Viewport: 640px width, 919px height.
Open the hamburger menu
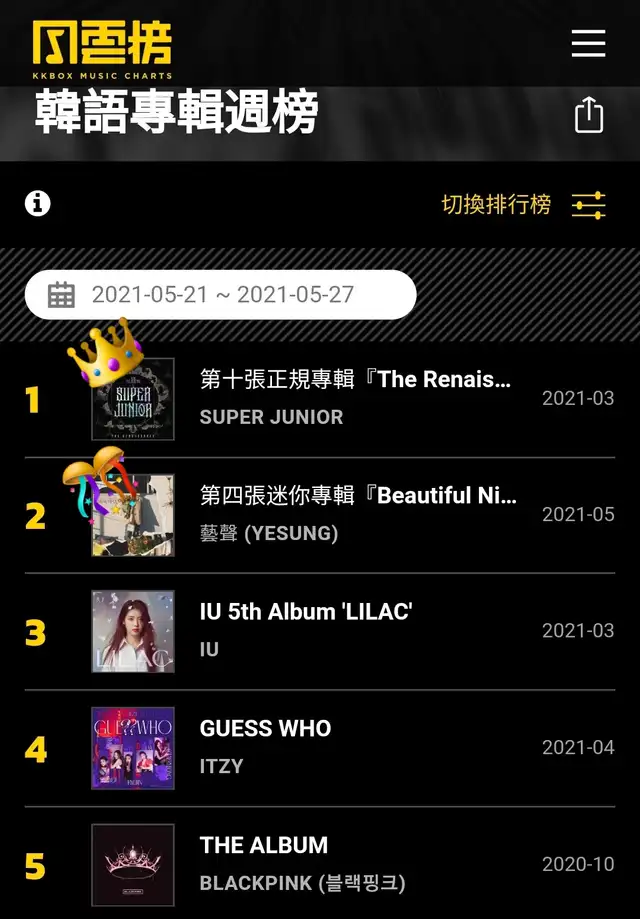[588, 44]
